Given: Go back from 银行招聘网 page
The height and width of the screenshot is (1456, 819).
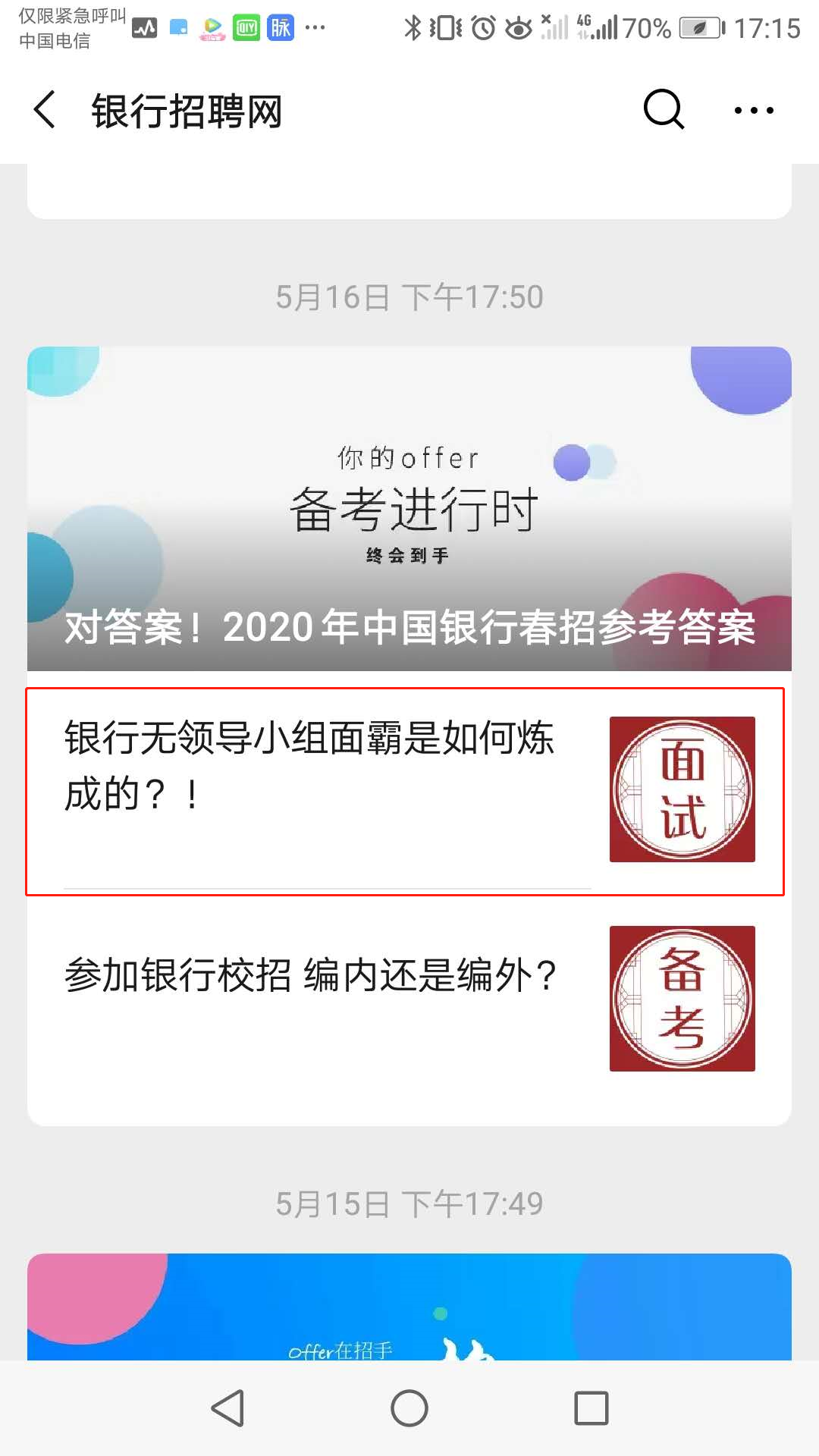Looking at the screenshot, I should click(45, 110).
